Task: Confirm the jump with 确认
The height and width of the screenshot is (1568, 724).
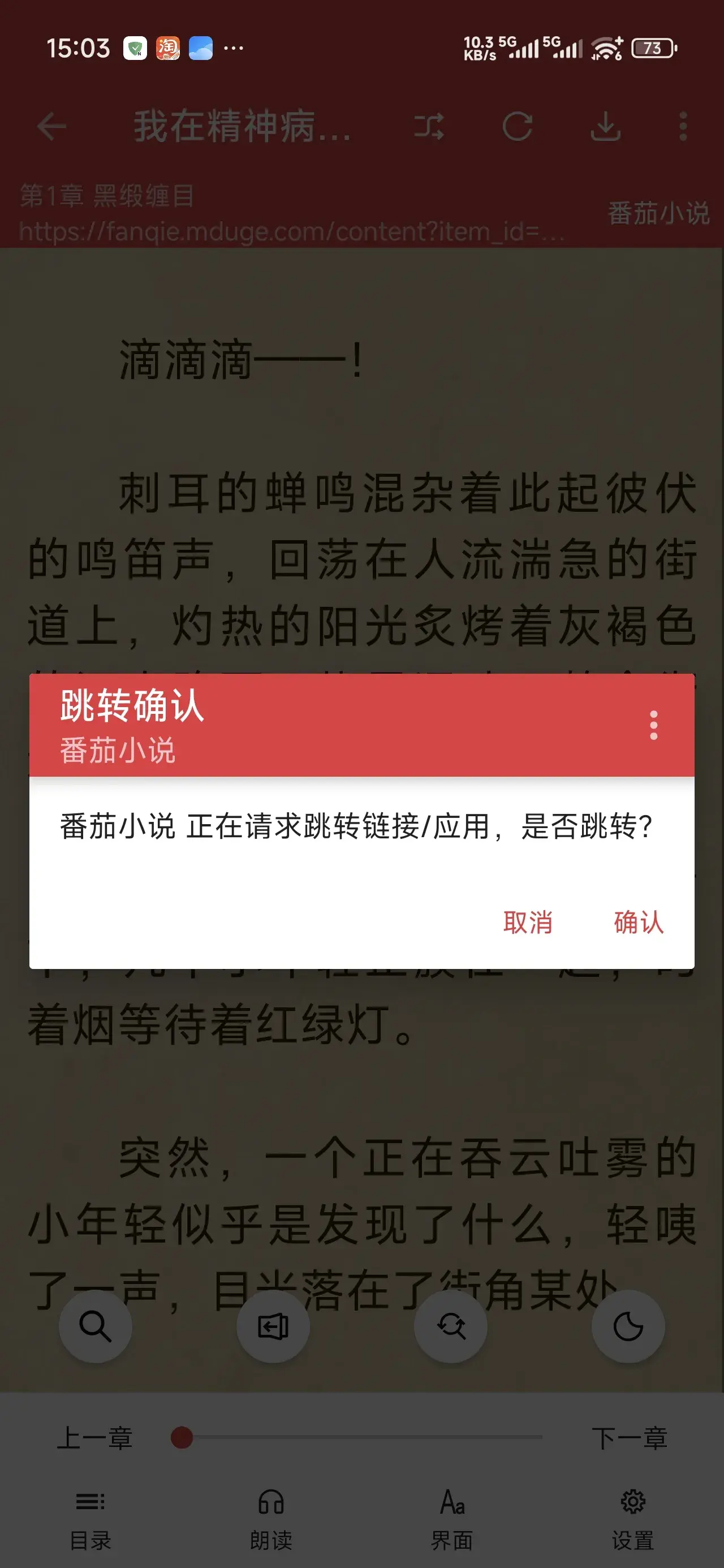Action: tap(637, 922)
